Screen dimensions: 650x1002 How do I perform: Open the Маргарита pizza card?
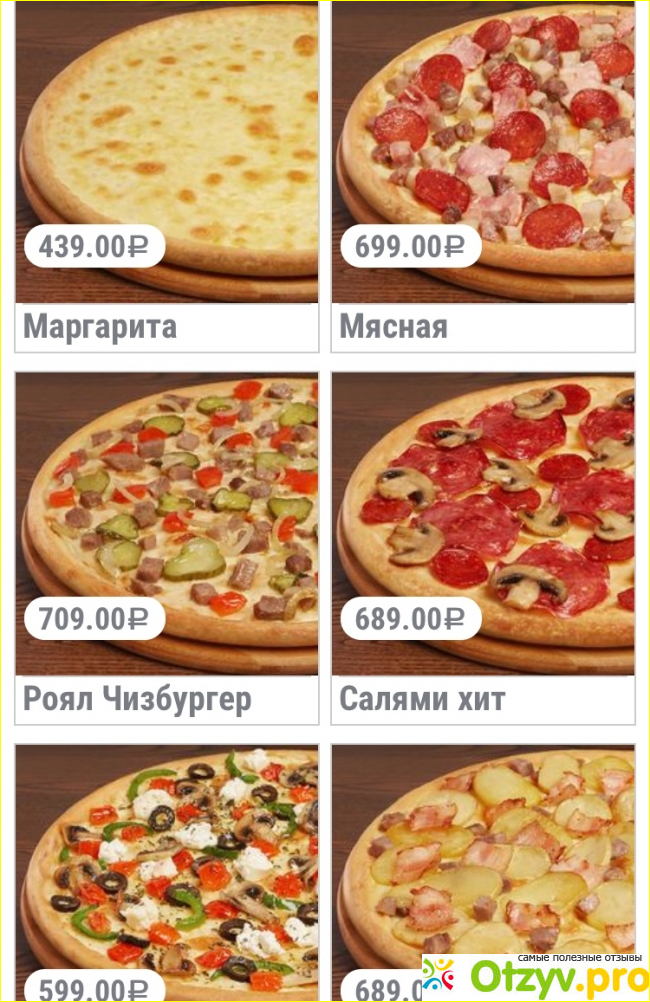pyautogui.click(x=167, y=176)
